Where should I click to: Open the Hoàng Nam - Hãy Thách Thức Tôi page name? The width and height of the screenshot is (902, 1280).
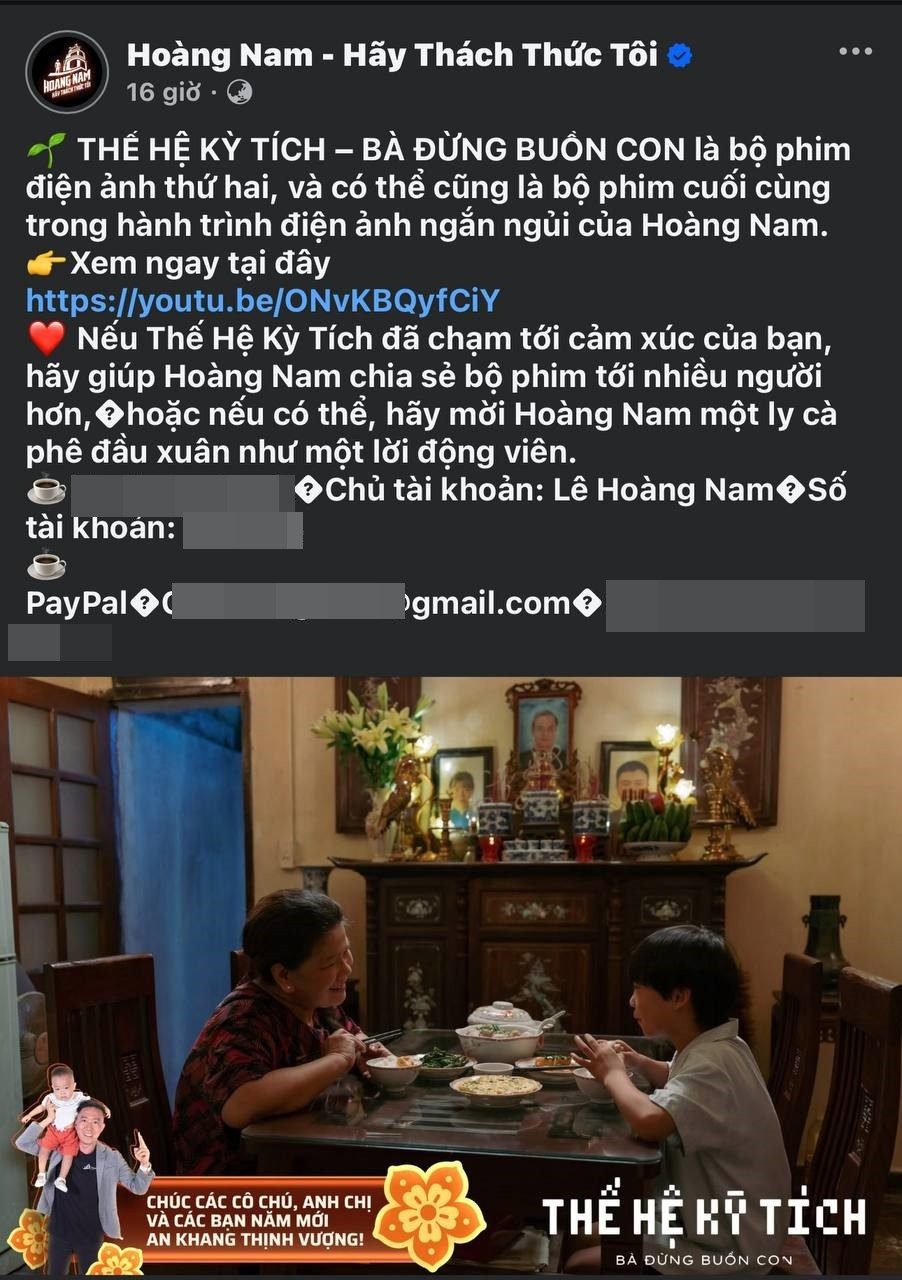coord(392,55)
